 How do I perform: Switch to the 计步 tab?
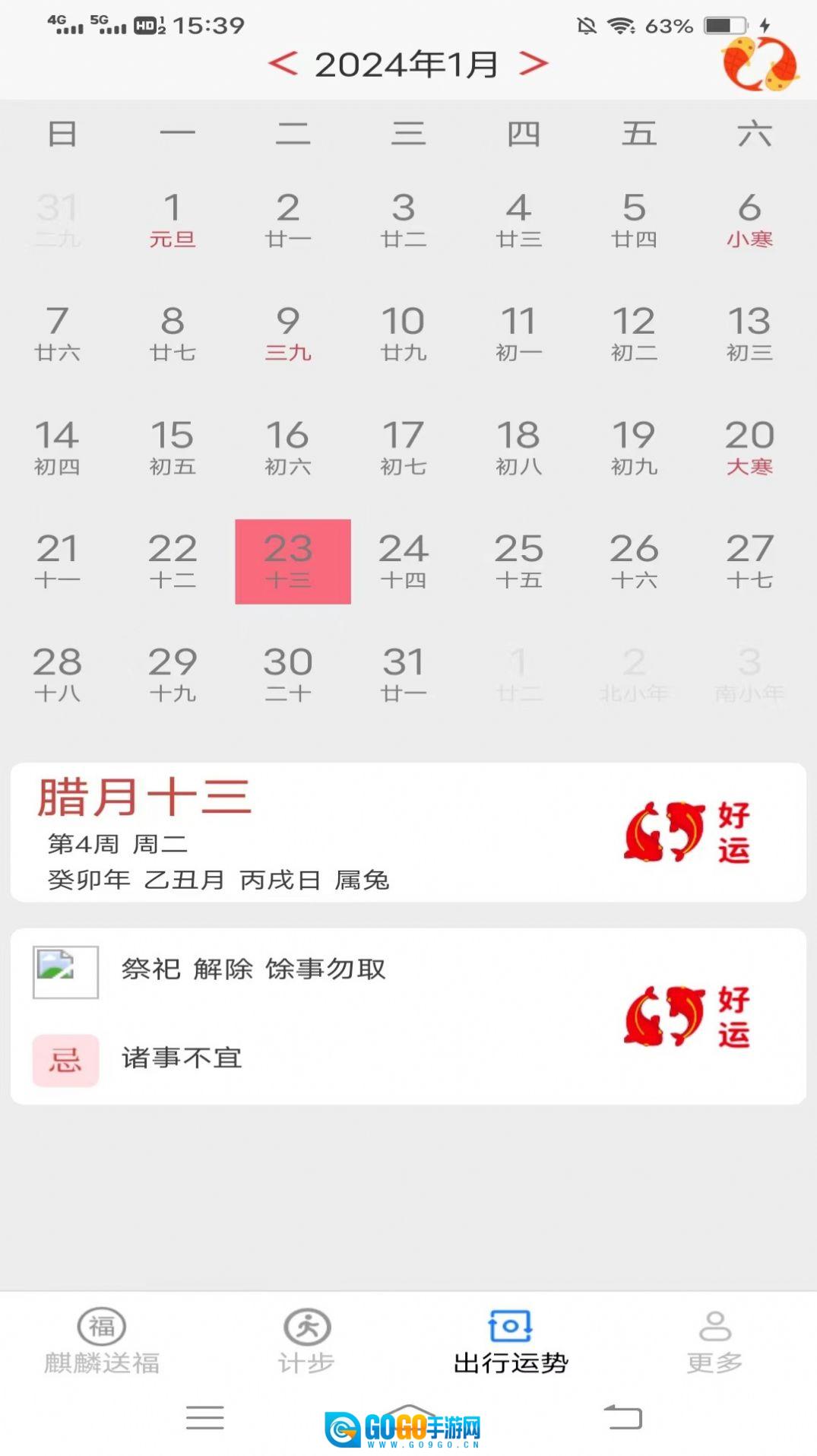click(306, 1342)
